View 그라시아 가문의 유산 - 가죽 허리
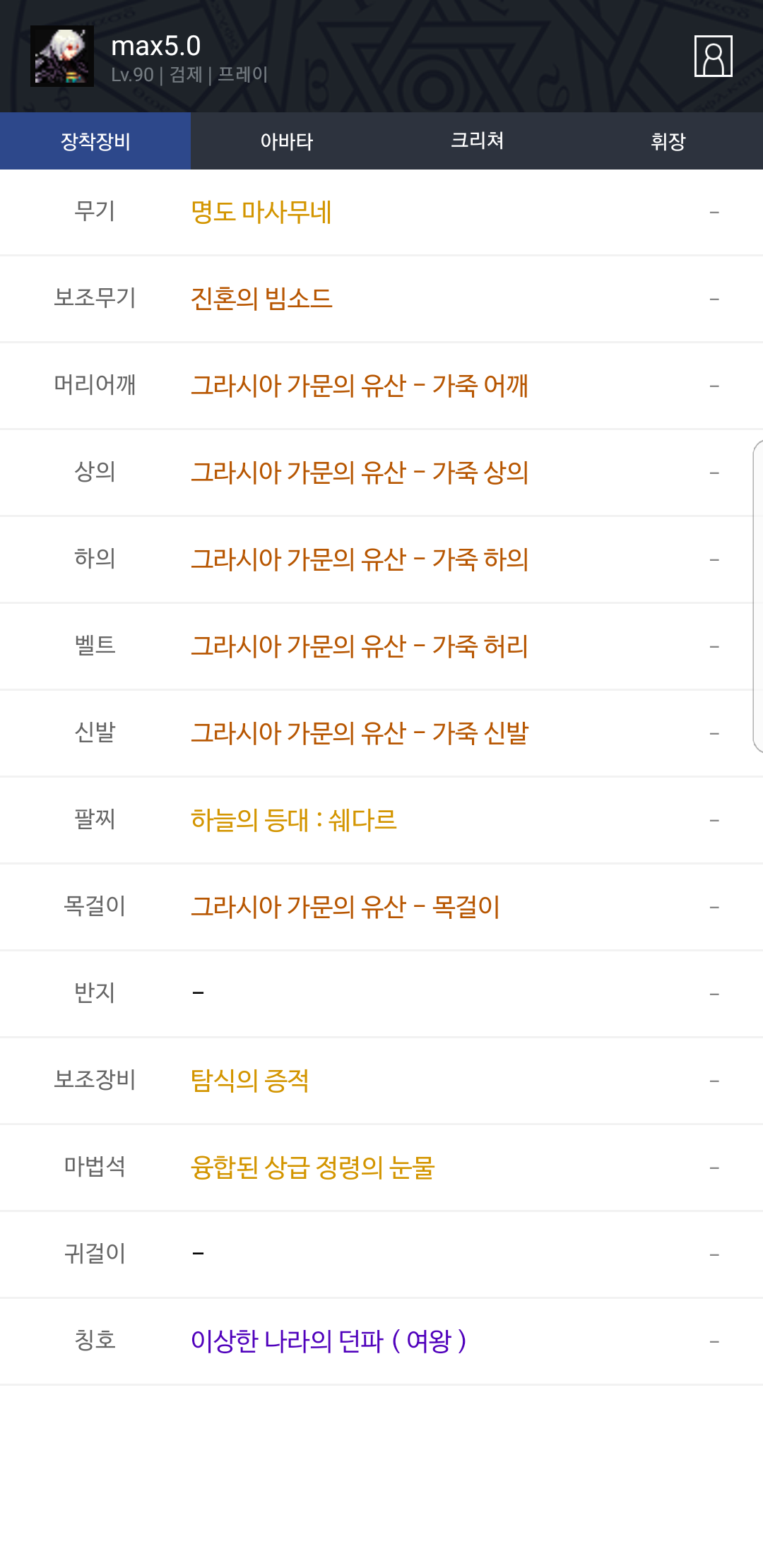The image size is (763, 1568). (x=360, y=646)
